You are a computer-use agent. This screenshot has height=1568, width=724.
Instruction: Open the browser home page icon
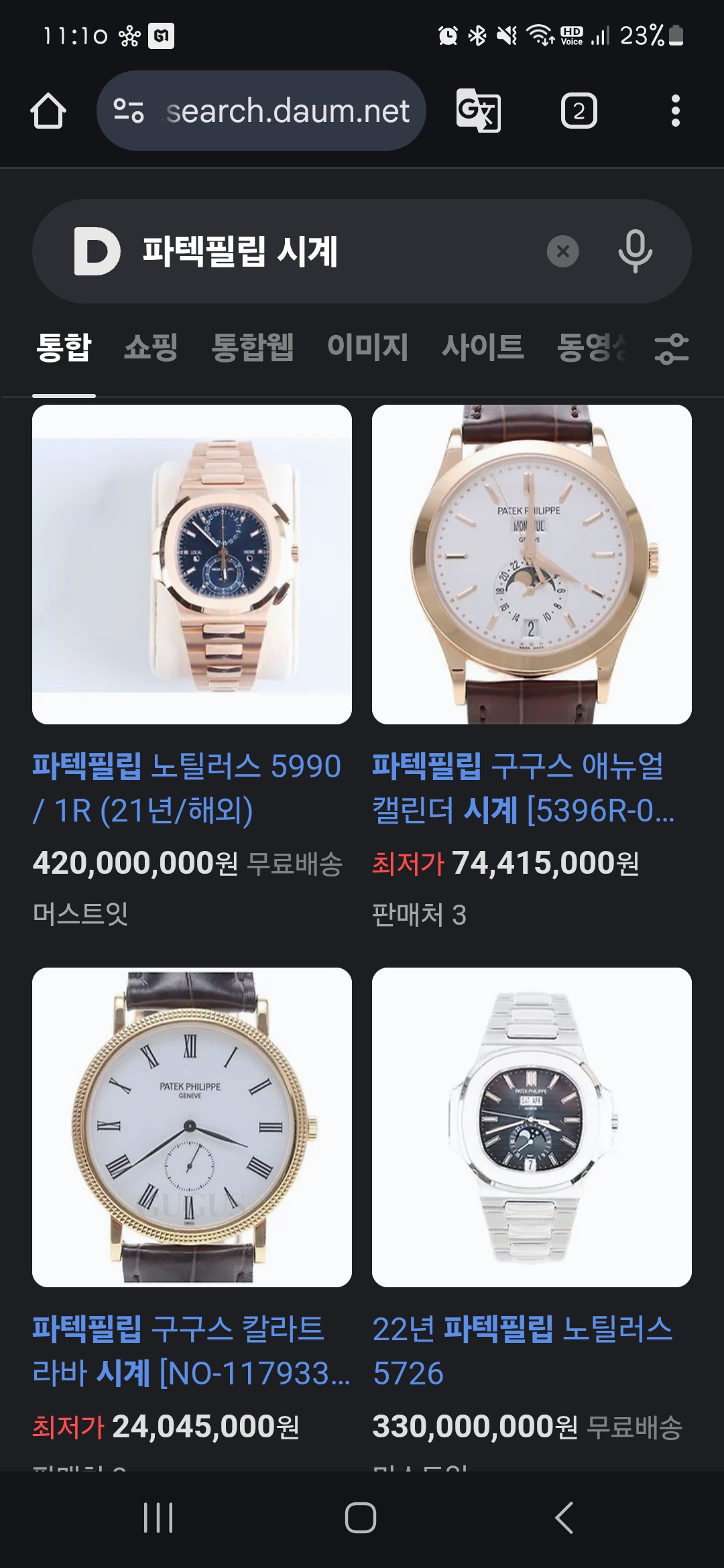(48, 111)
